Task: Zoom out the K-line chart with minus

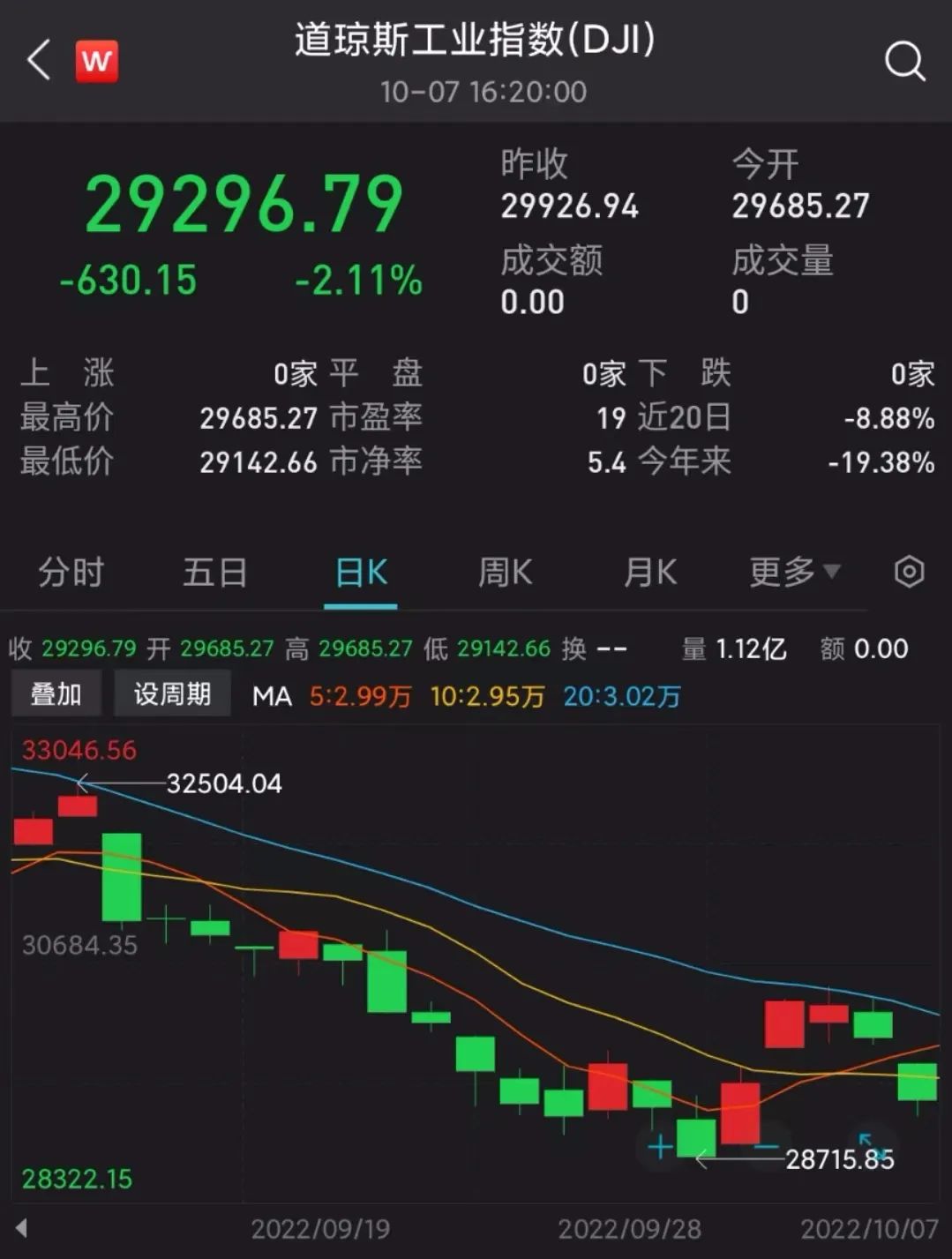Action: [766, 1147]
